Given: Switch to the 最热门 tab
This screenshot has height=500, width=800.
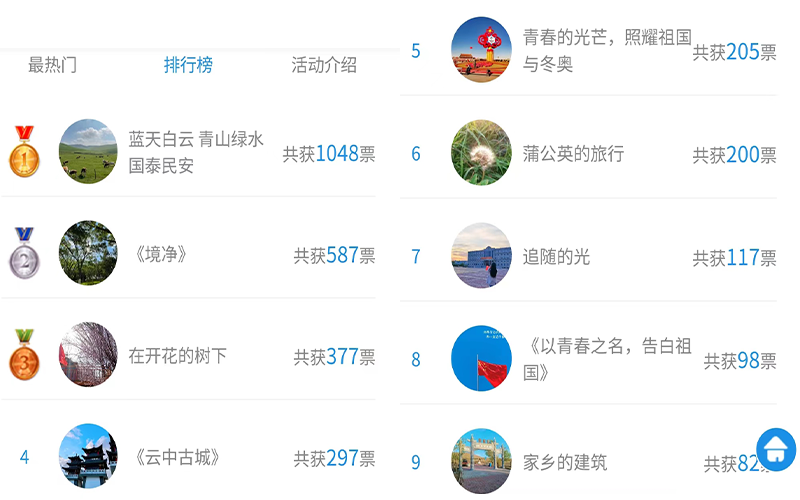Looking at the screenshot, I should pyautogui.click(x=52, y=66).
